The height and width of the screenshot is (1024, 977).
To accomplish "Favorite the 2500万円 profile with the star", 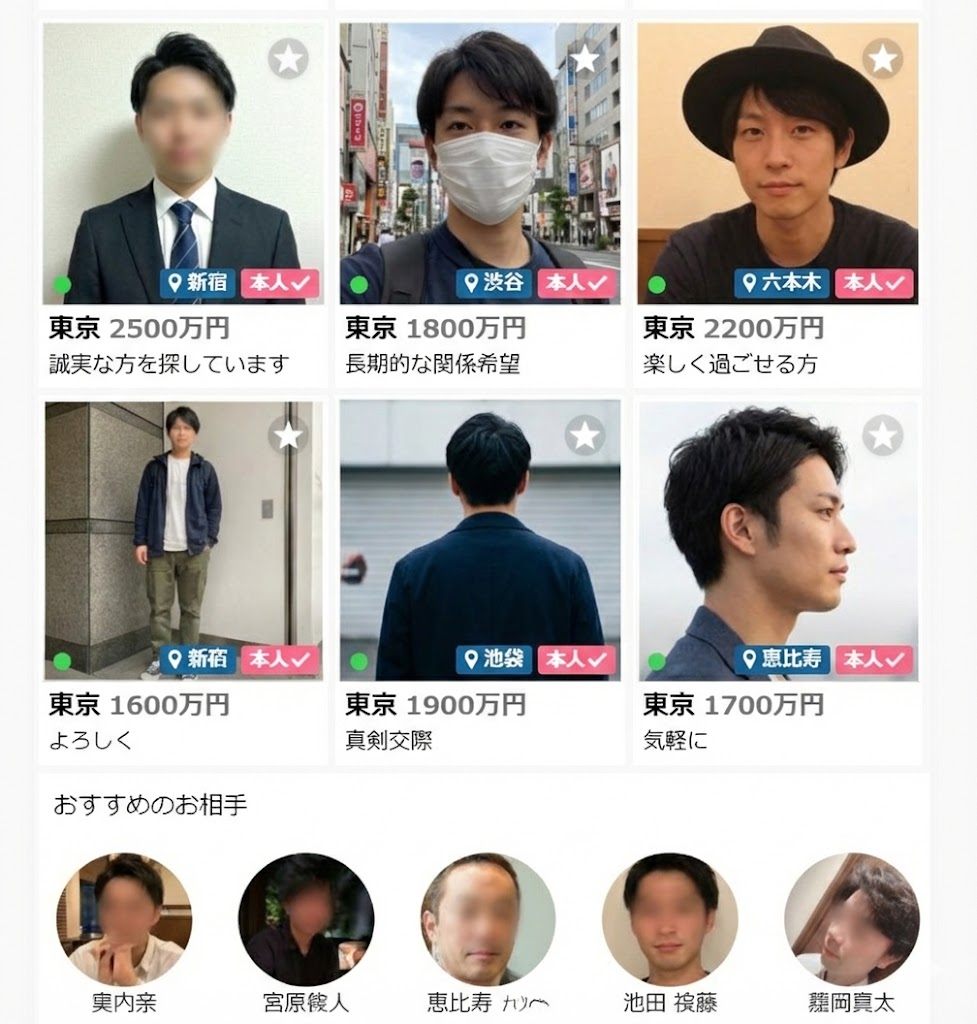I will 288,59.
